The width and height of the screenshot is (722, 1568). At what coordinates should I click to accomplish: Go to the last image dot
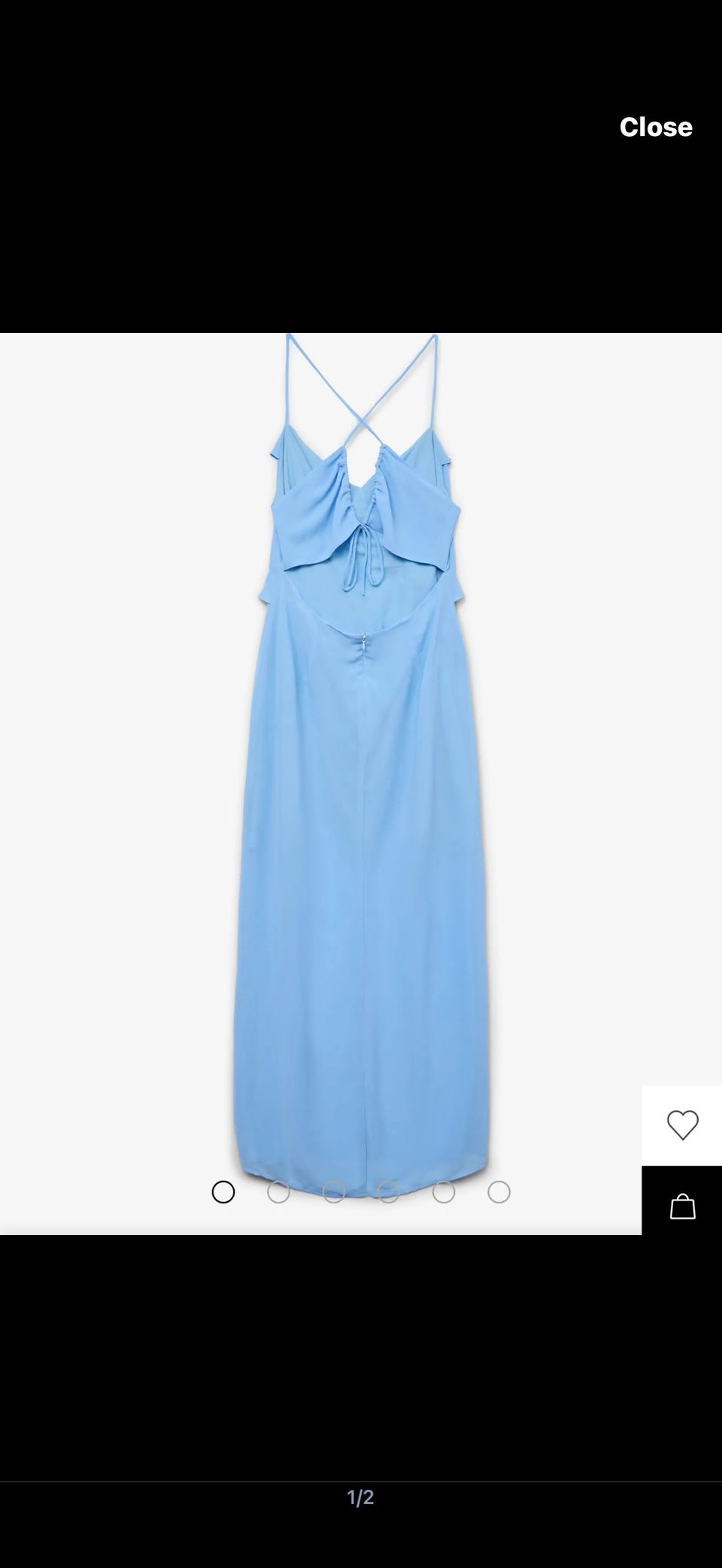(499, 1192)
